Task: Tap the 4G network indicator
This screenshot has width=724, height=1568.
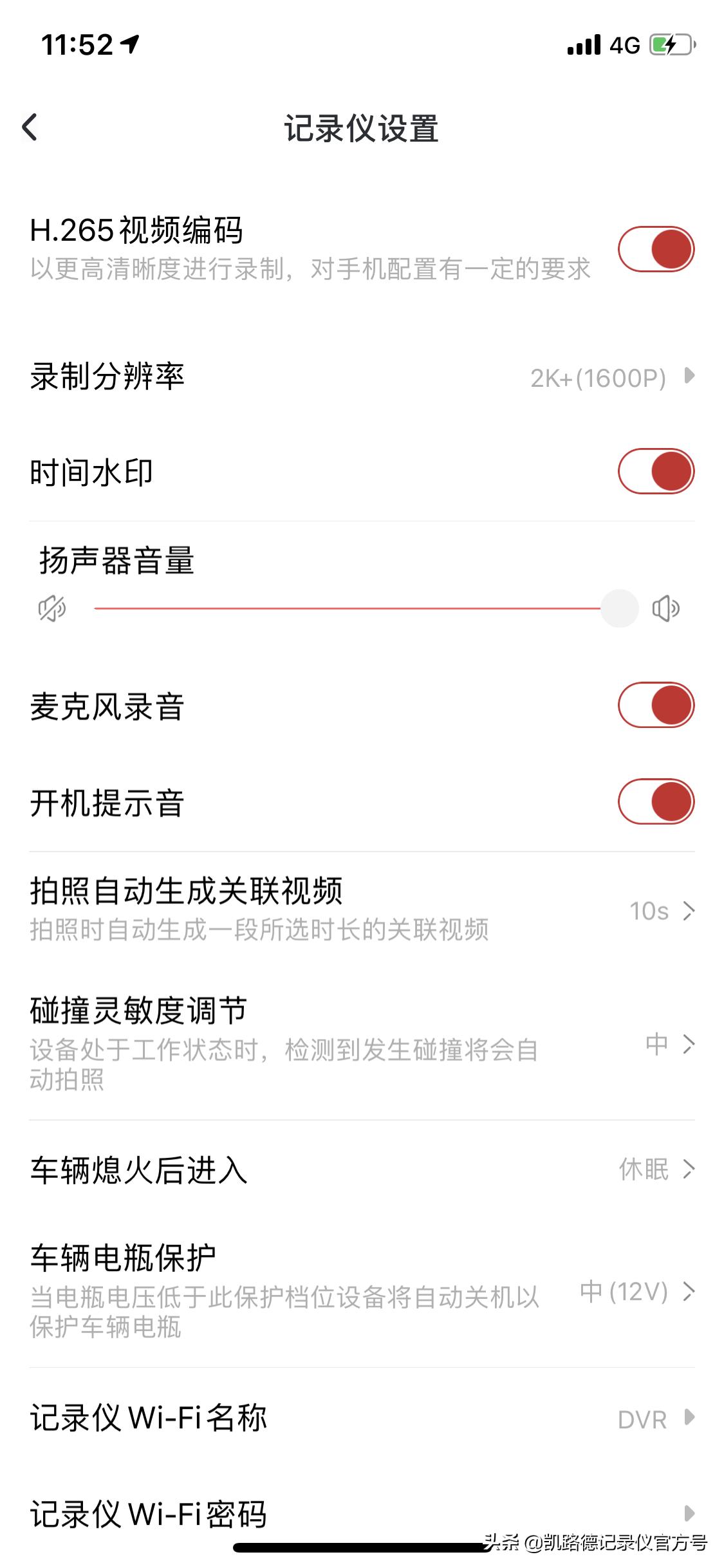Action: [622, 45]
